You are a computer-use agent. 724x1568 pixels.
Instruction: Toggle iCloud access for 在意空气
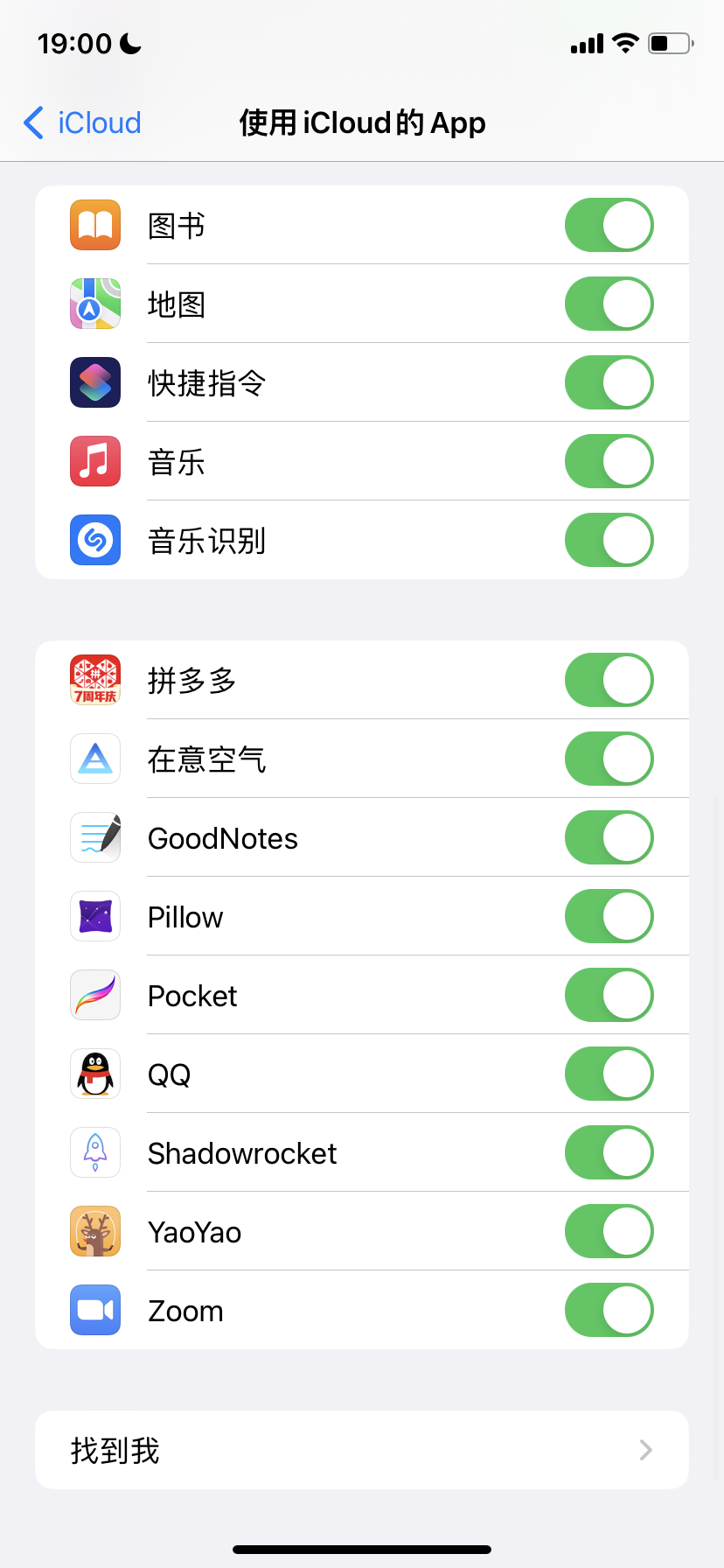pyautogui.click(x=609, y=759)
